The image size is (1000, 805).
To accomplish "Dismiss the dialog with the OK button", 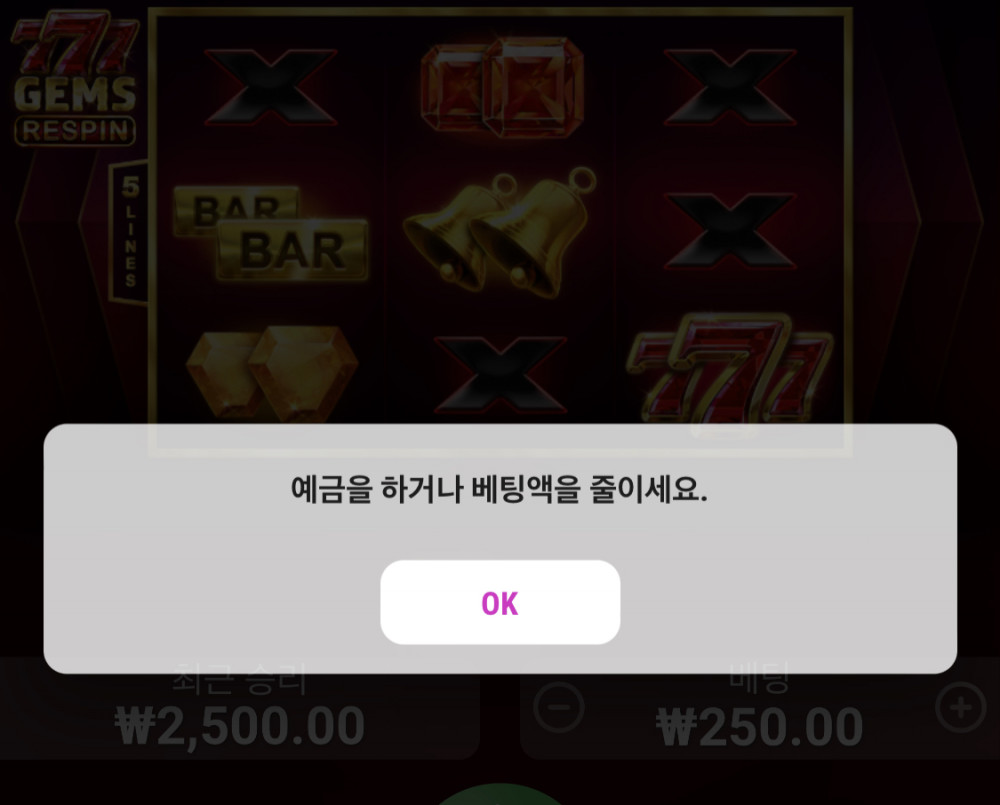I will tap(500, 603).
